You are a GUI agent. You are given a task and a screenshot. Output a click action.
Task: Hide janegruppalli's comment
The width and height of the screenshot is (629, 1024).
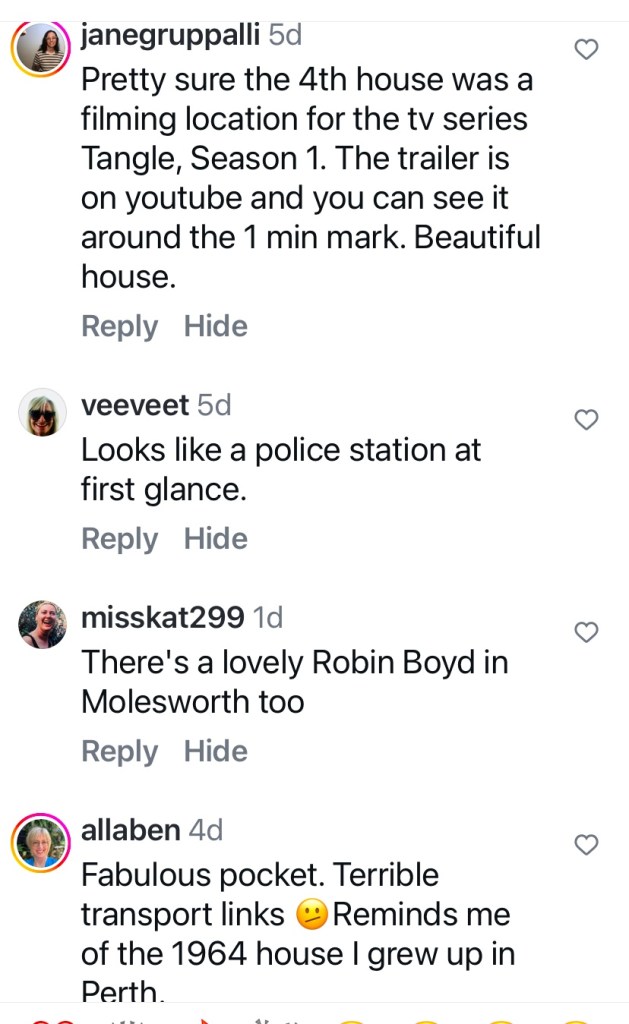(215, 326)
